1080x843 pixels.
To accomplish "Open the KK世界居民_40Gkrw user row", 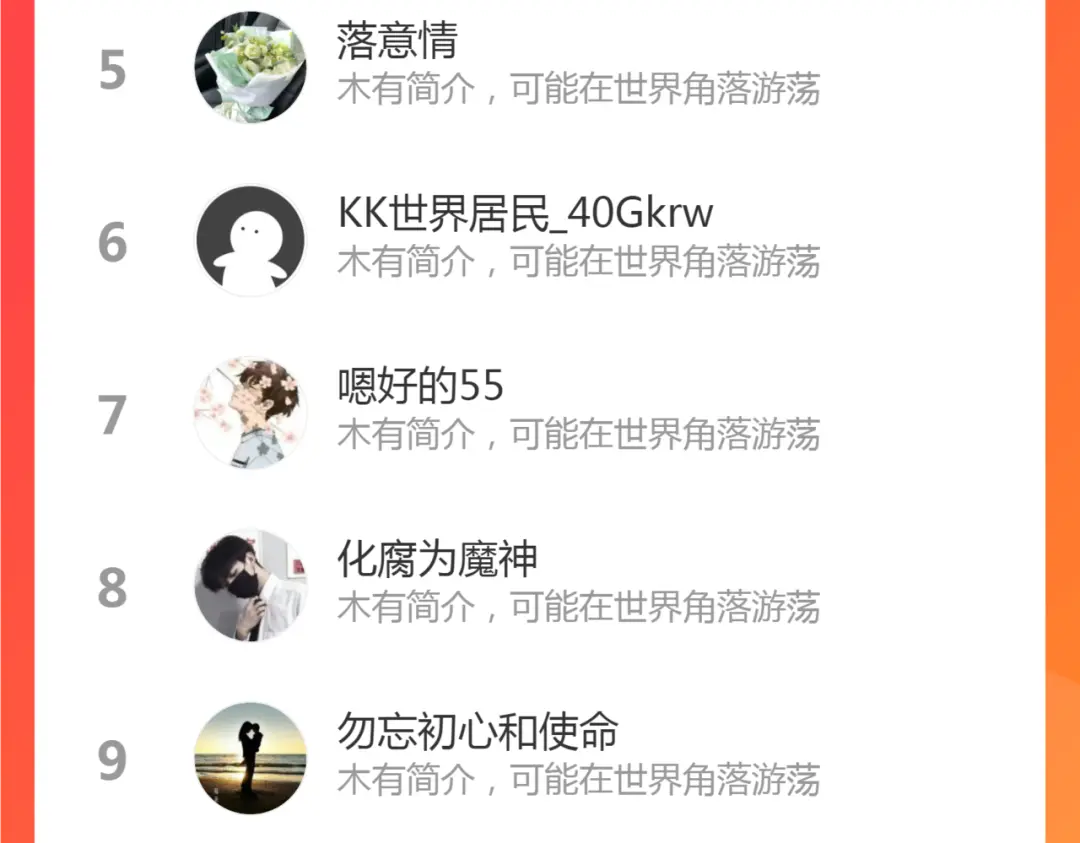I will [x=540, y=240].
